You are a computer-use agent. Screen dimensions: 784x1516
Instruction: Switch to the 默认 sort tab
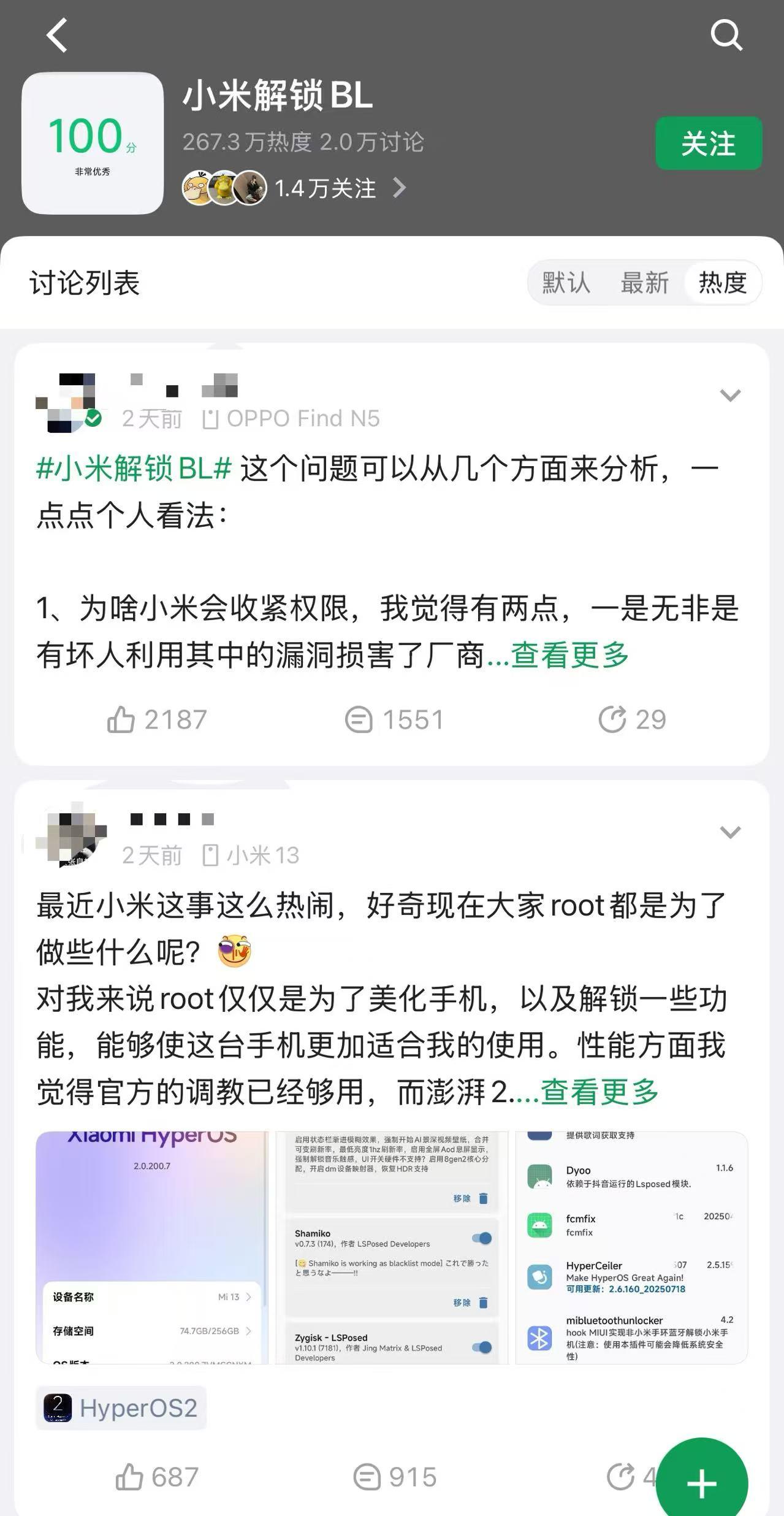[566, 283]
